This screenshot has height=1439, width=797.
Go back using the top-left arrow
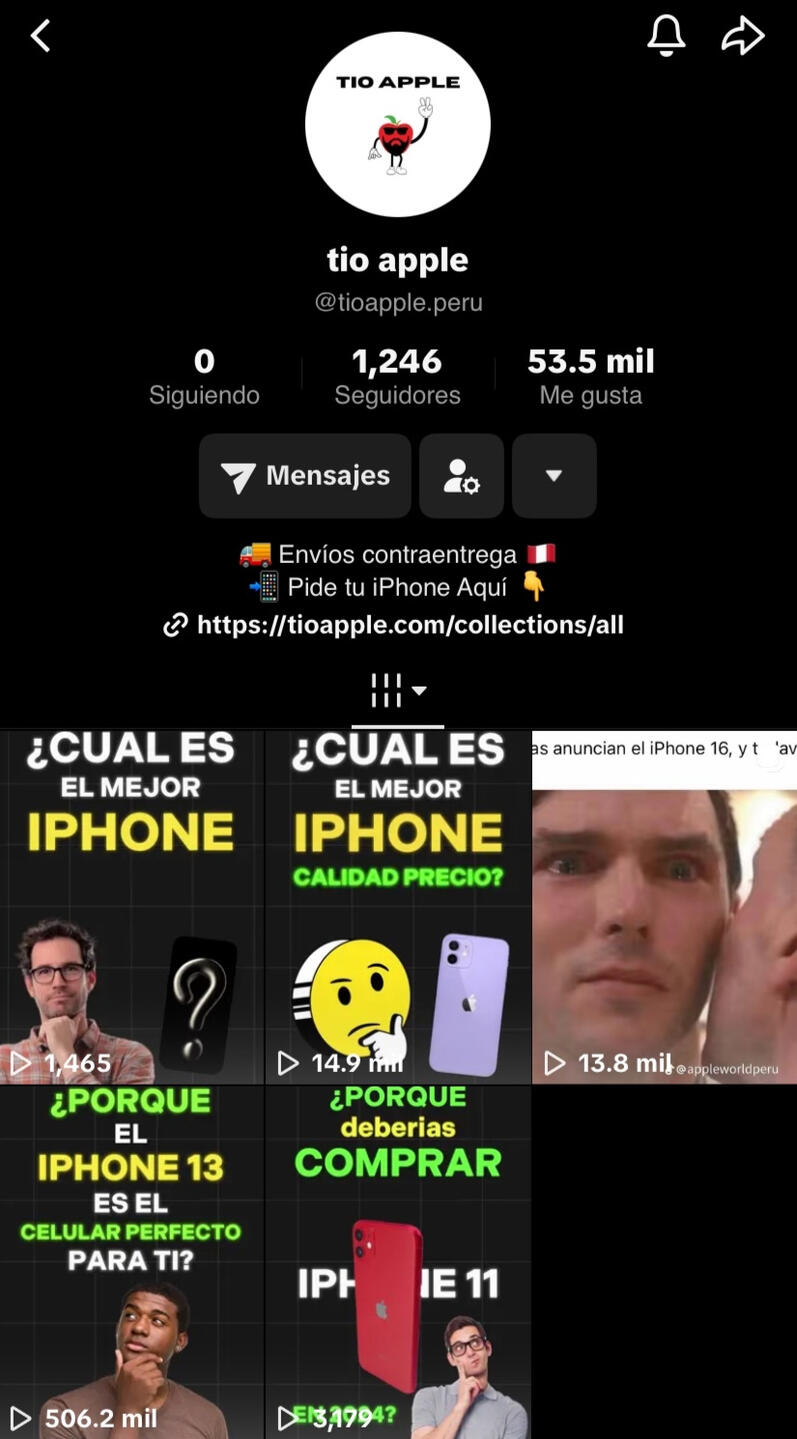click(x=40, y=37)
